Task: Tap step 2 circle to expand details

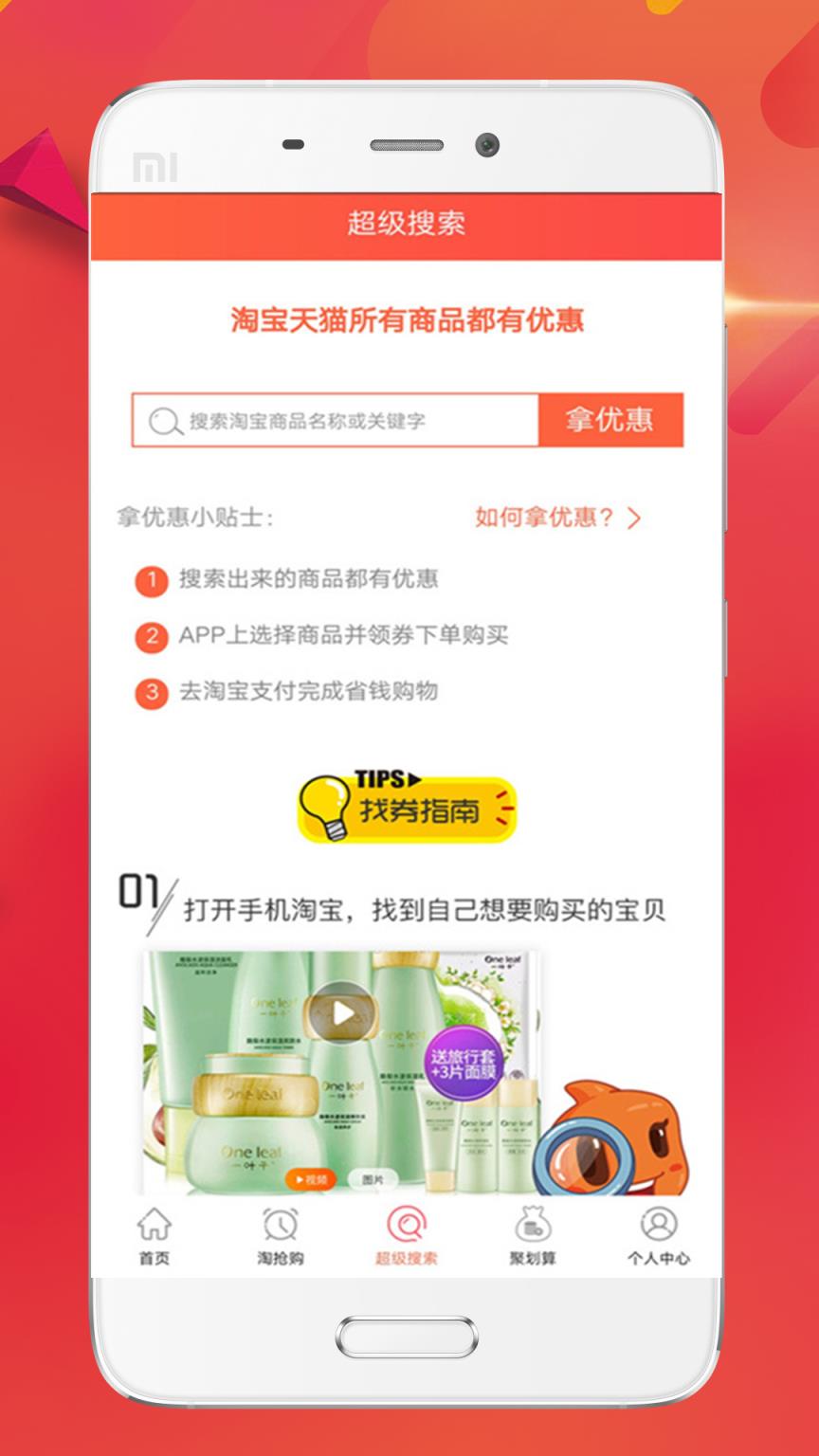Action: click(151, 638)
